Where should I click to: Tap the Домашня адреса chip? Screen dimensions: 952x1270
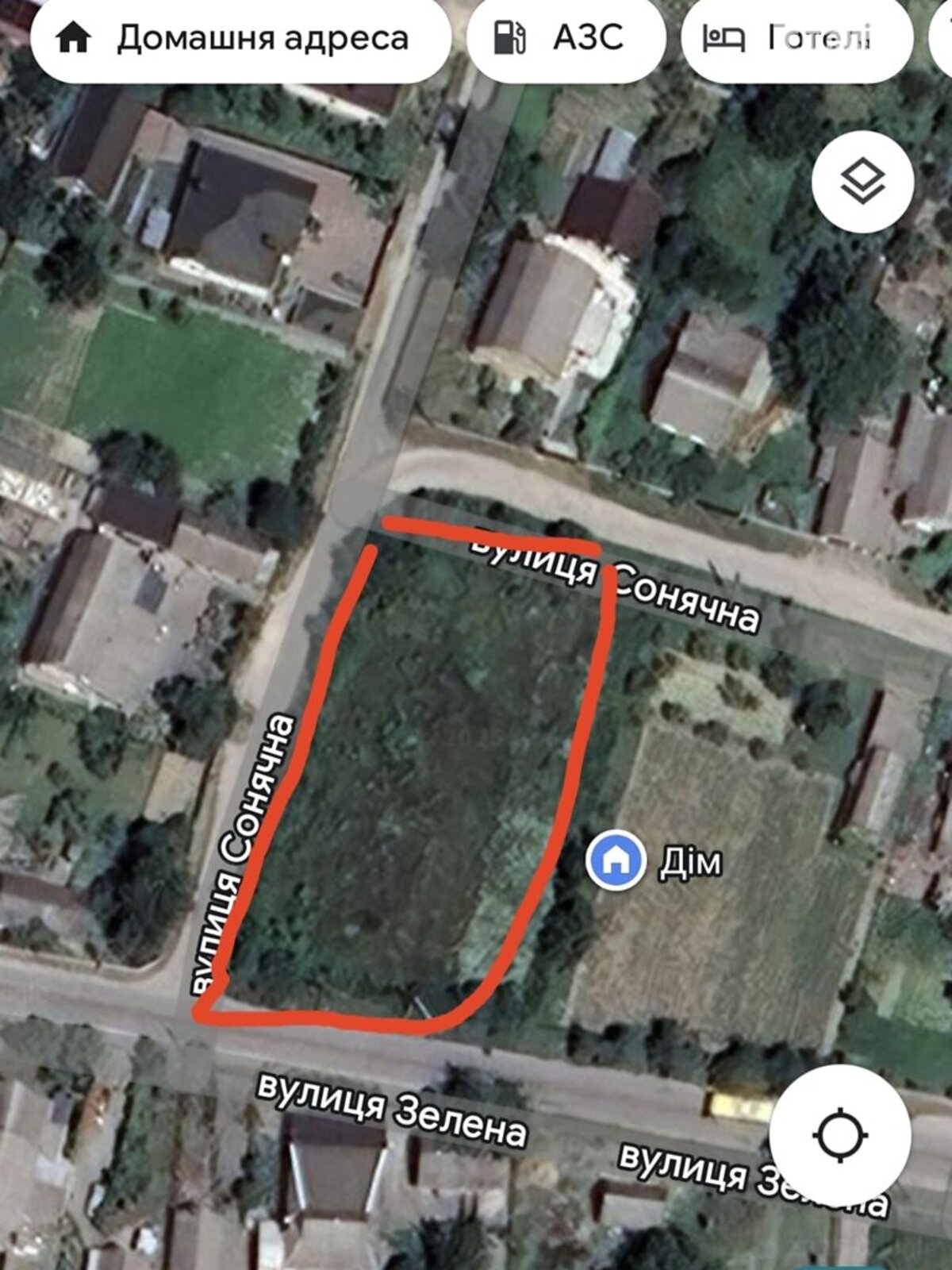coord(240,38)
